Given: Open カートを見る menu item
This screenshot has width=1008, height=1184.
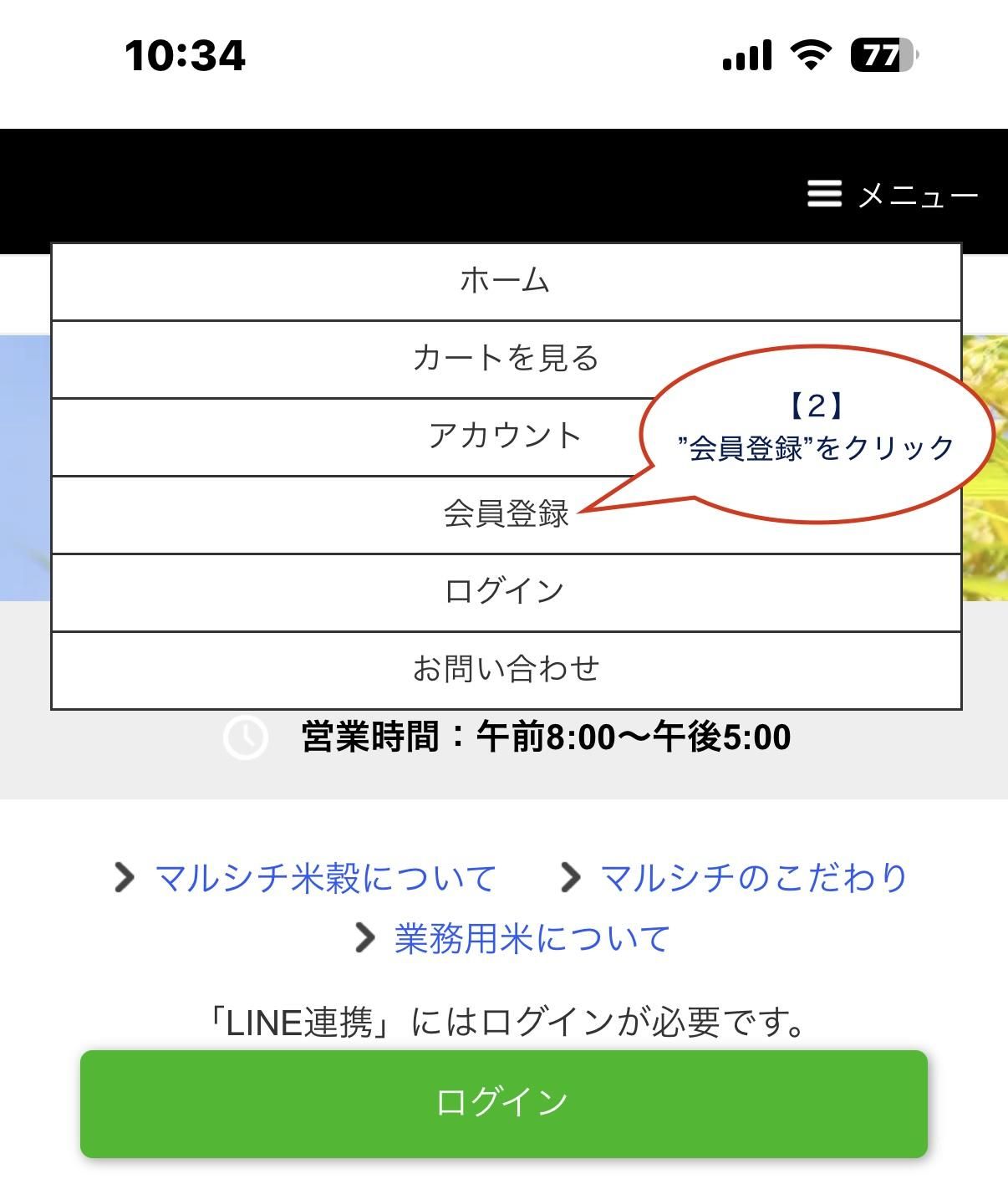Looking at the screenshot, I should [505, 359].
